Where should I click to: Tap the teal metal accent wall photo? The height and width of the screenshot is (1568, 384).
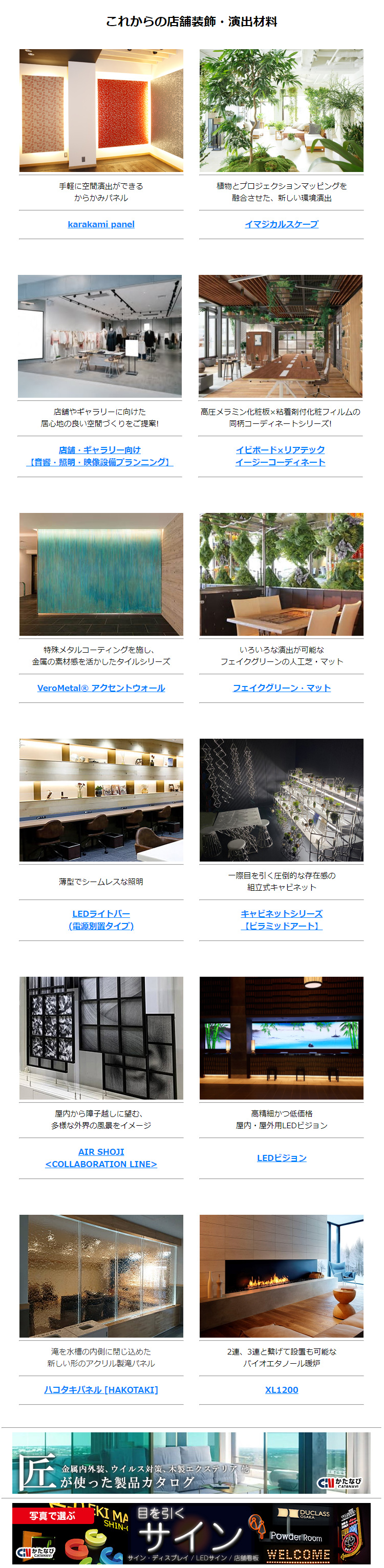101,574
